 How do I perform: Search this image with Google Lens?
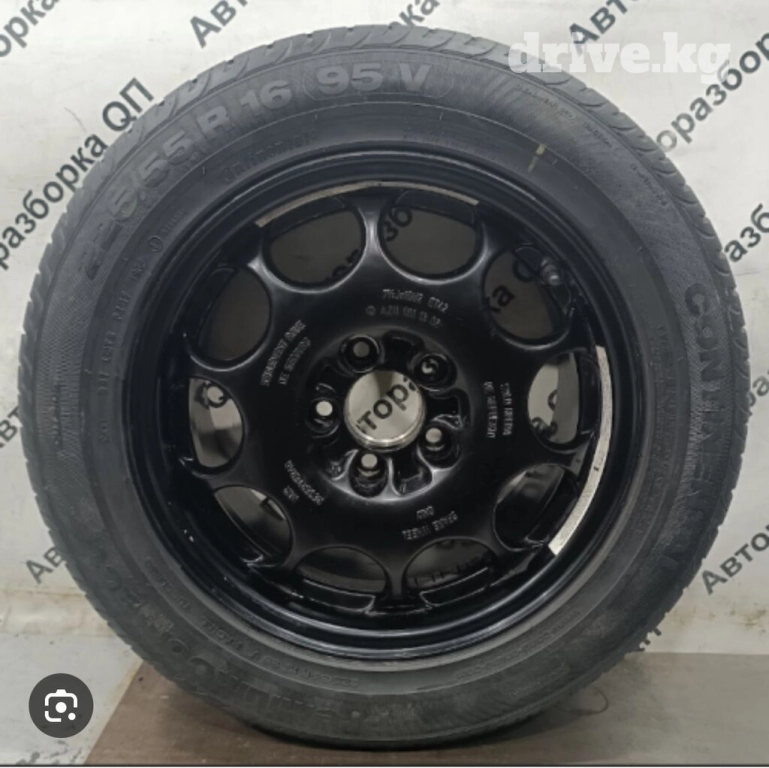pos(61,707)
